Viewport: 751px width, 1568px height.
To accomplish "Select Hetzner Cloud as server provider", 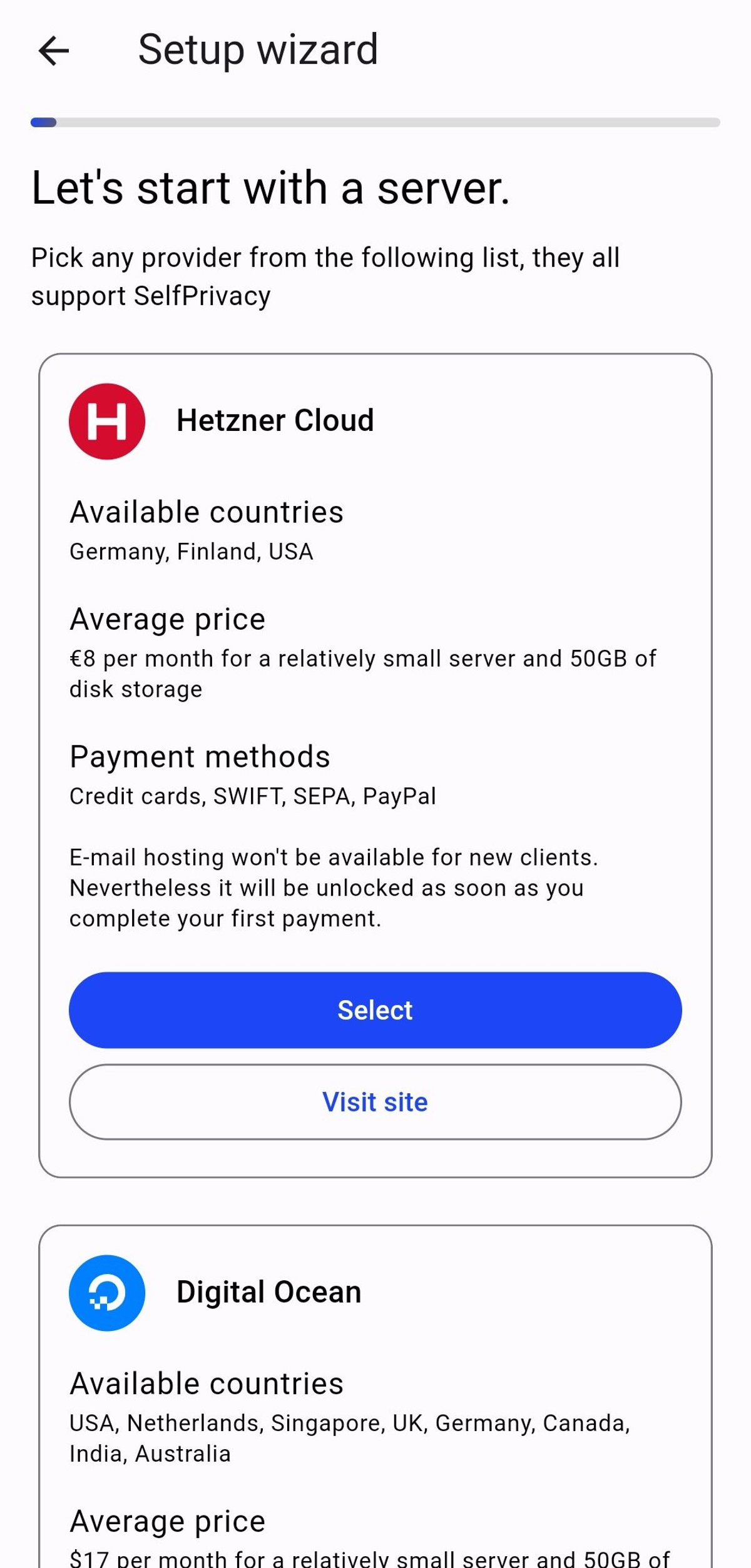I will point(375,1009).
